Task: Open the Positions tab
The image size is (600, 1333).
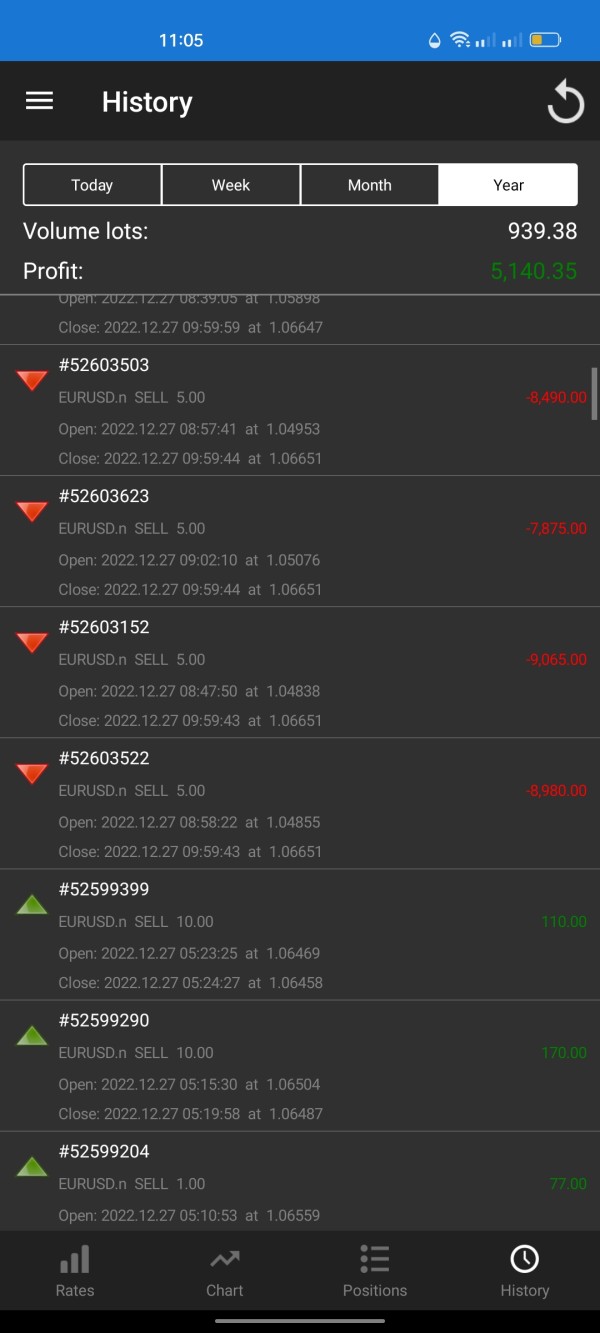Action: click(375, 1271)
